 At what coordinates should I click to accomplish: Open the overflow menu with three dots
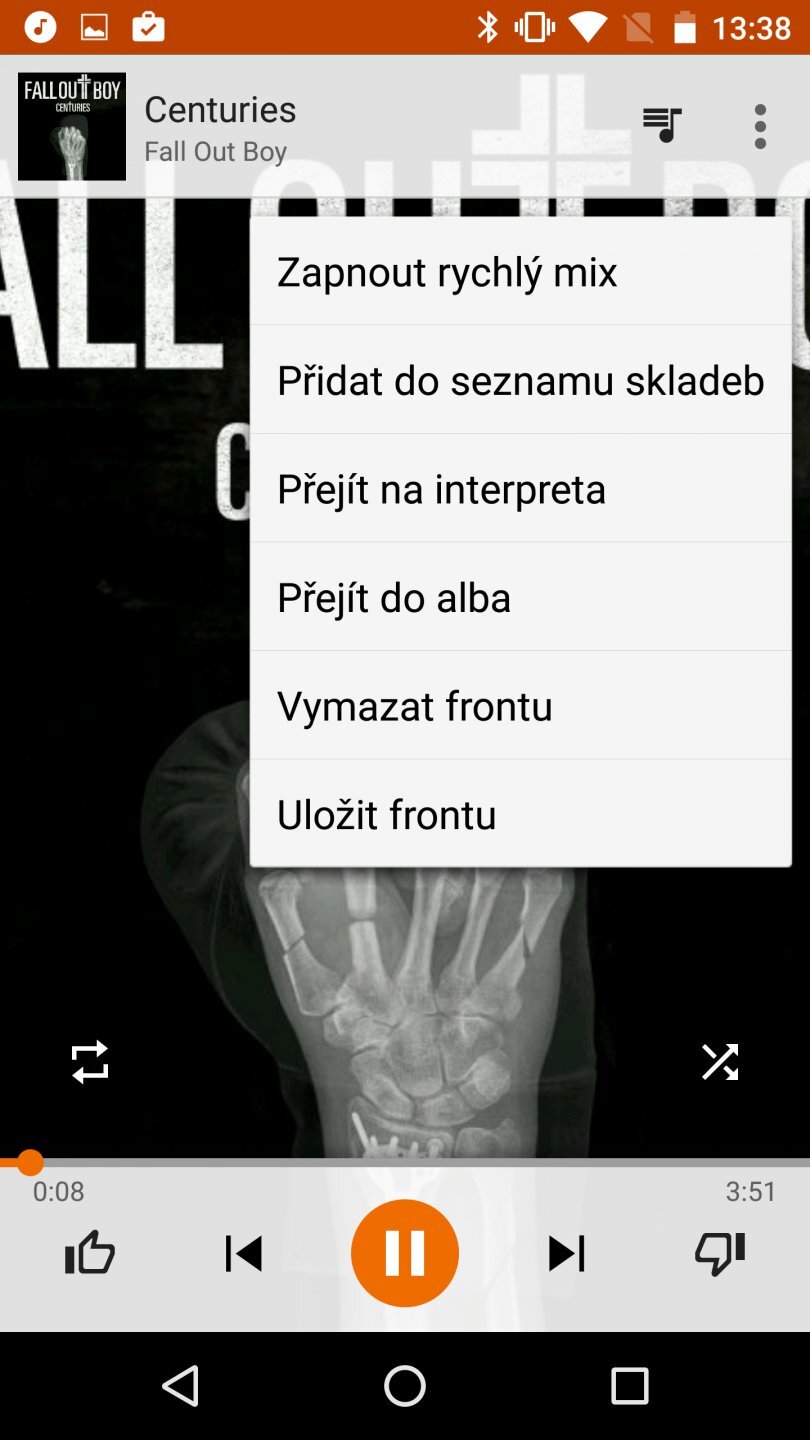[x=760, y=127]
